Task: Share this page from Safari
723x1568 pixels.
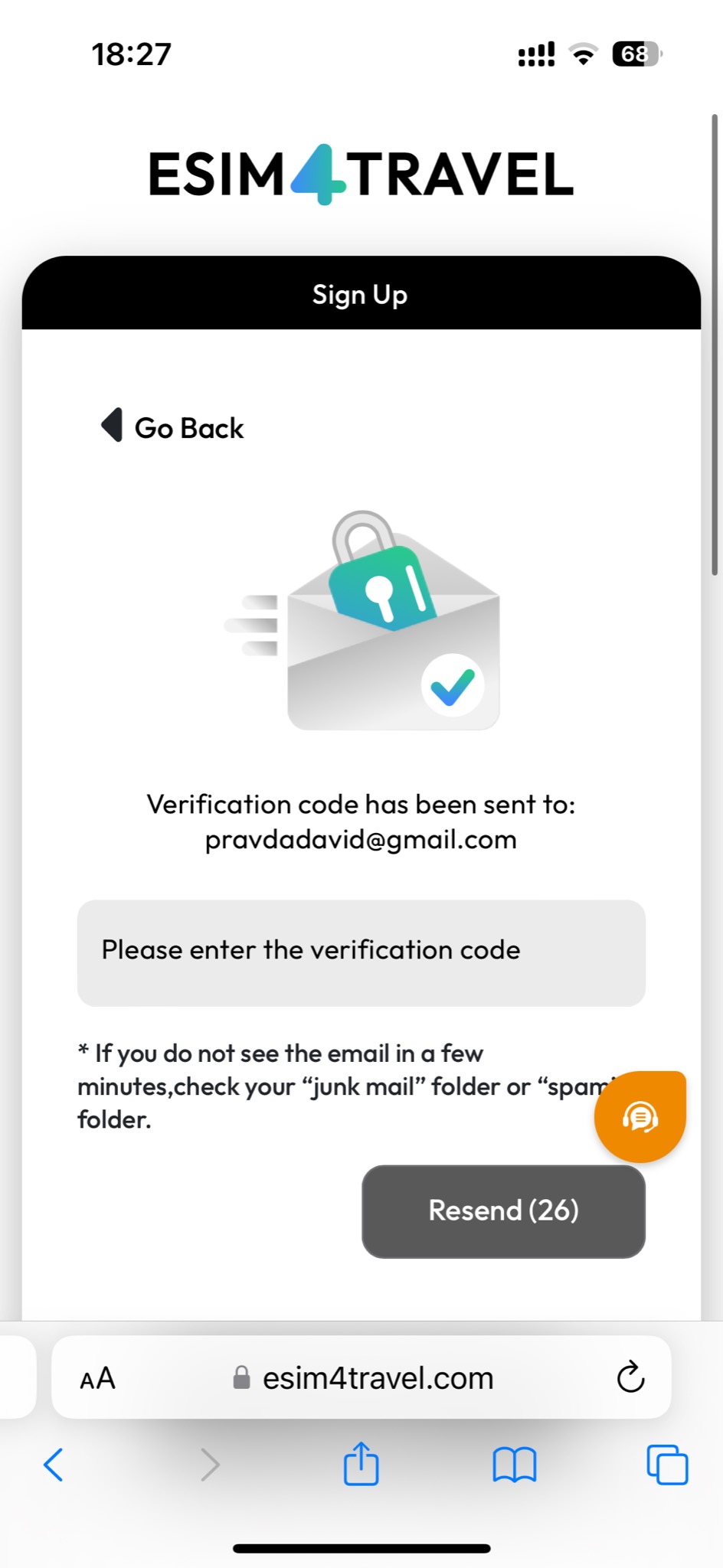Action: (x=361, y=1464)
